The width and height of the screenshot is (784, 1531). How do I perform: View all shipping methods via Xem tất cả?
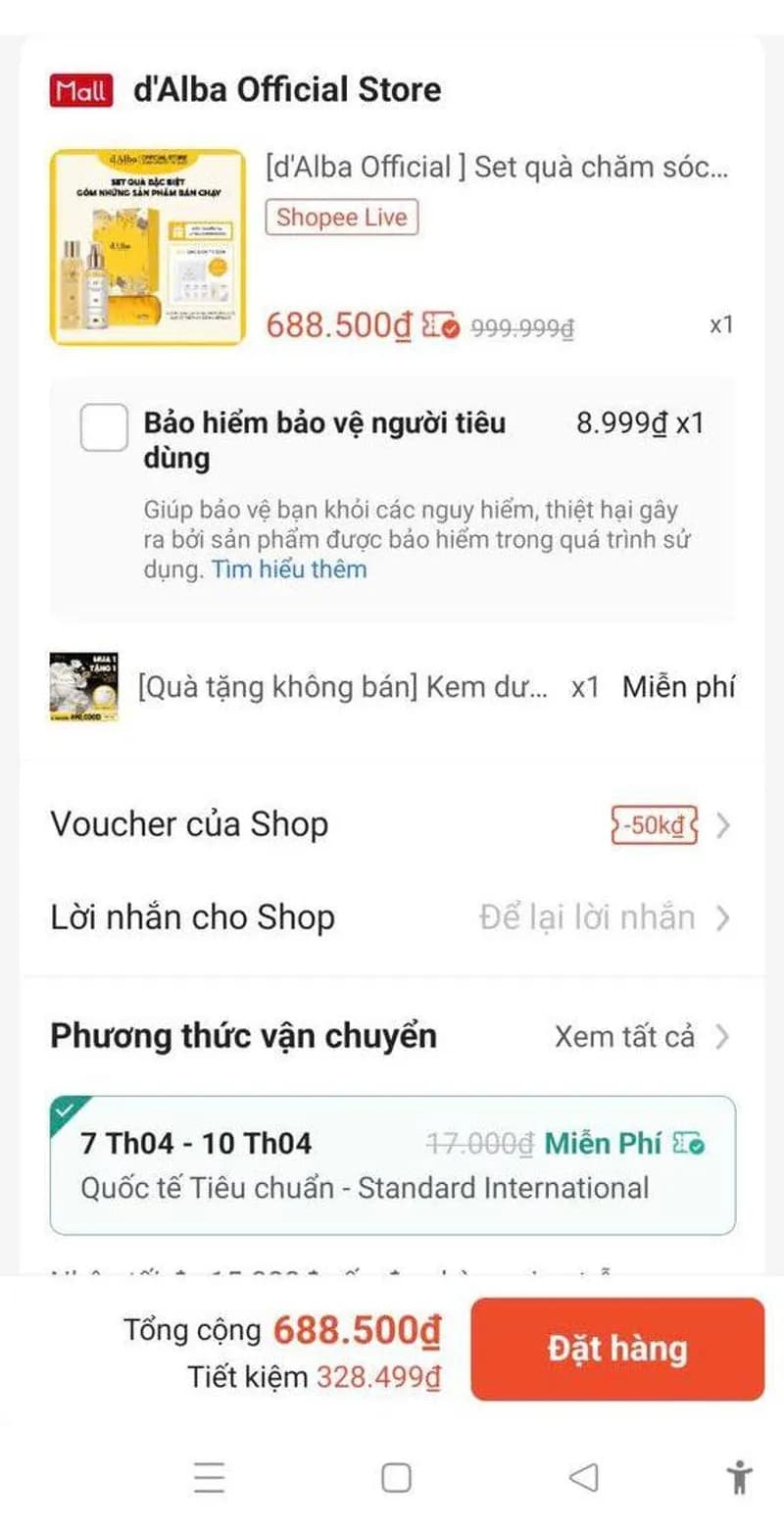(x=641, y=1036)
